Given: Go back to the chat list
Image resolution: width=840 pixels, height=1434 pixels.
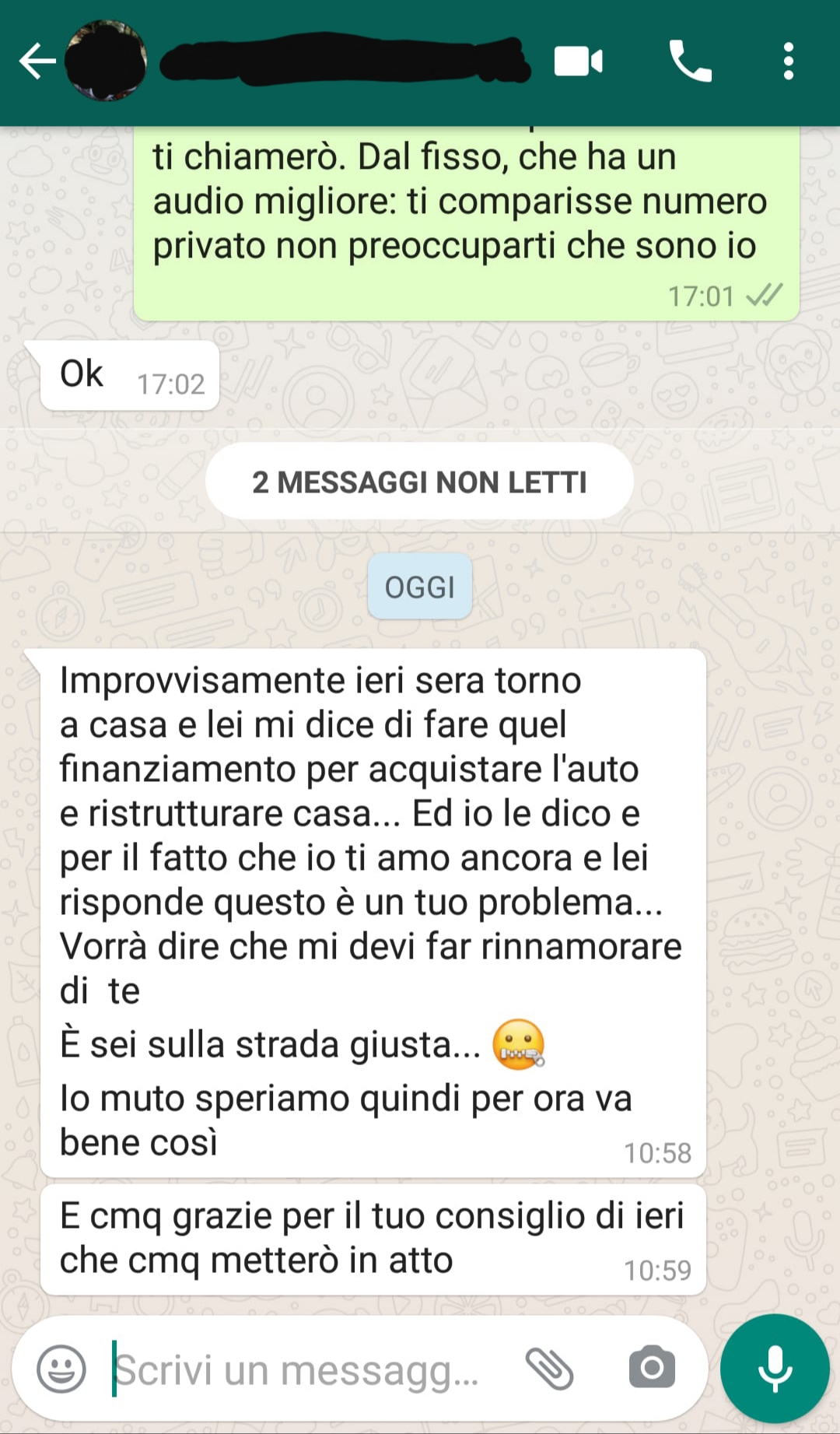Looking at the screenshot, I should (x=37, y=61).
